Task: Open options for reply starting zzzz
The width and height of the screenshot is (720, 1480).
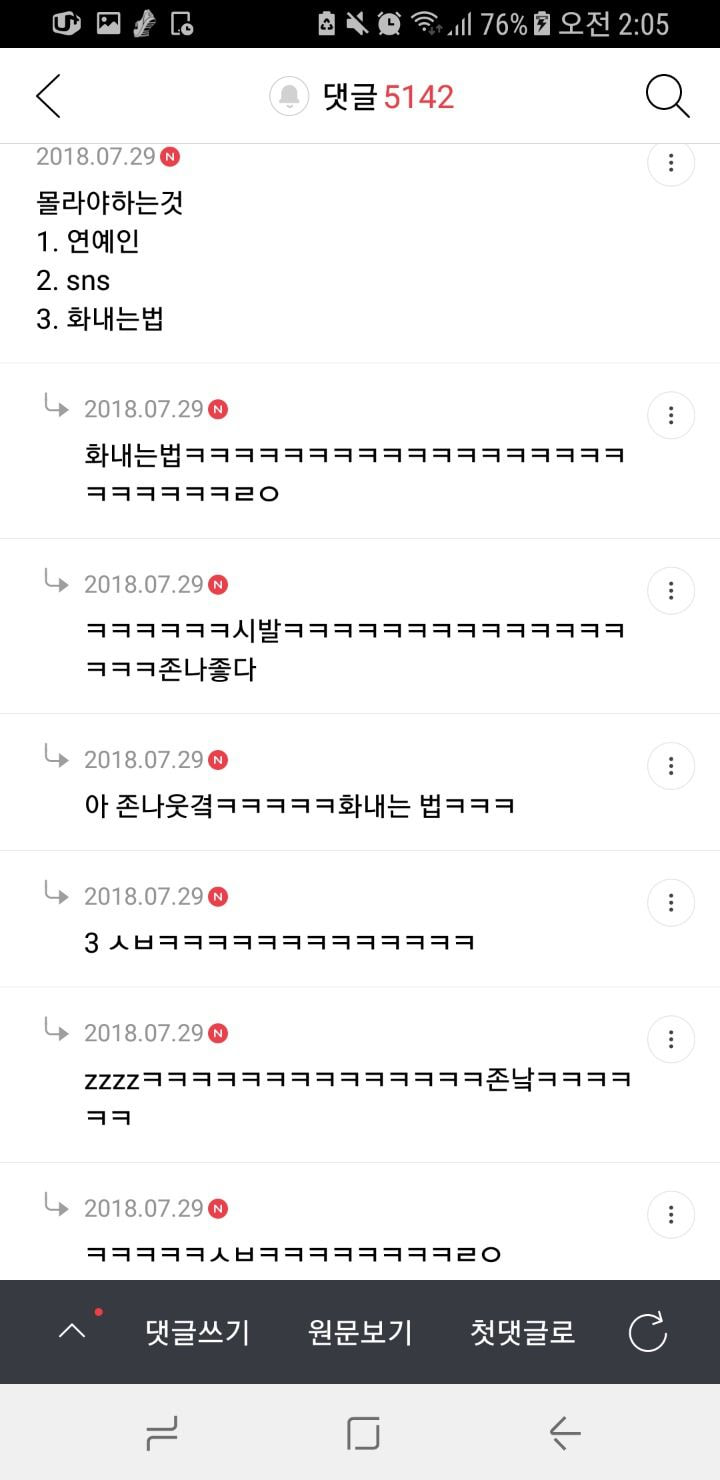Action: tap(671, 1039)
